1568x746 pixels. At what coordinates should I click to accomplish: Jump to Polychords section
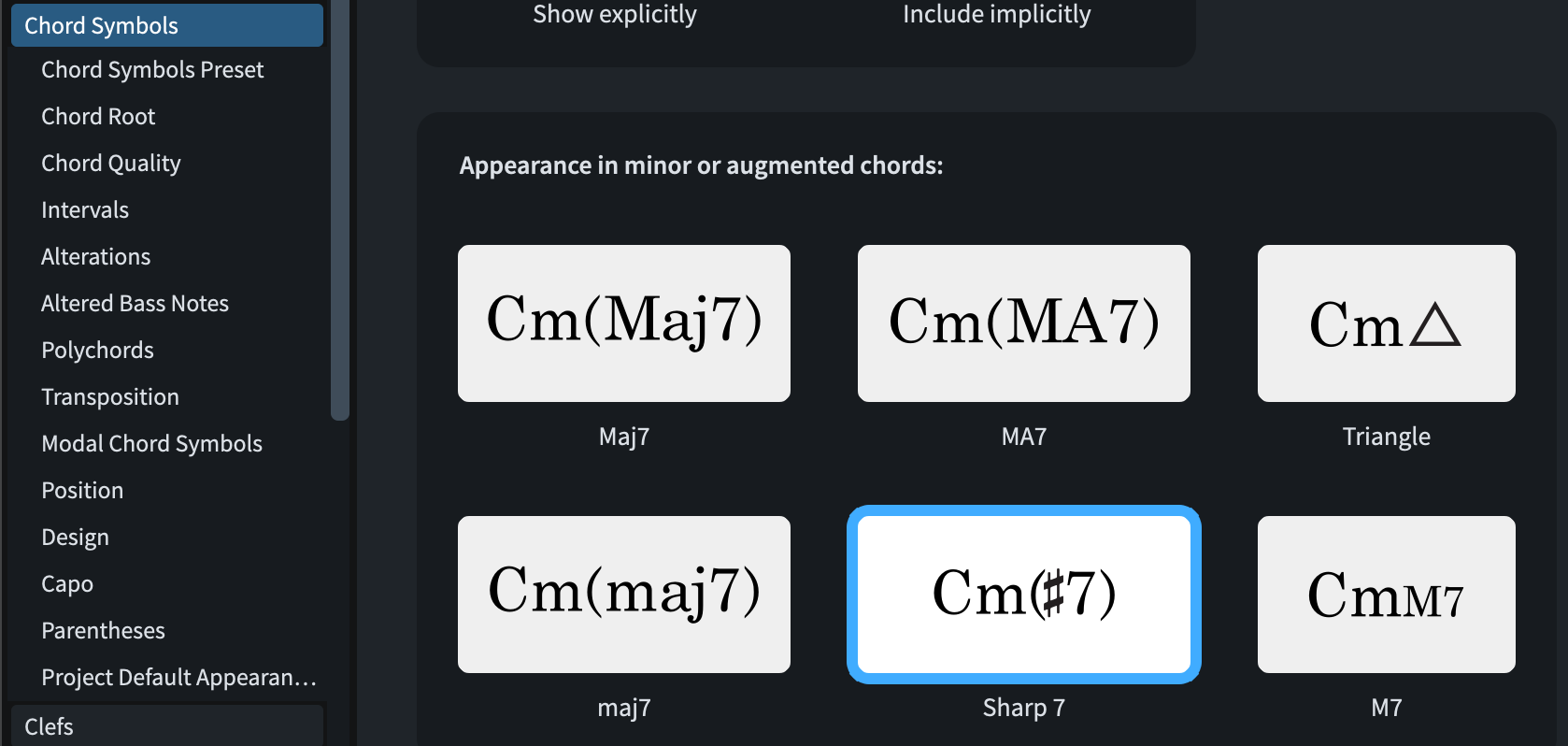[97, 351]
